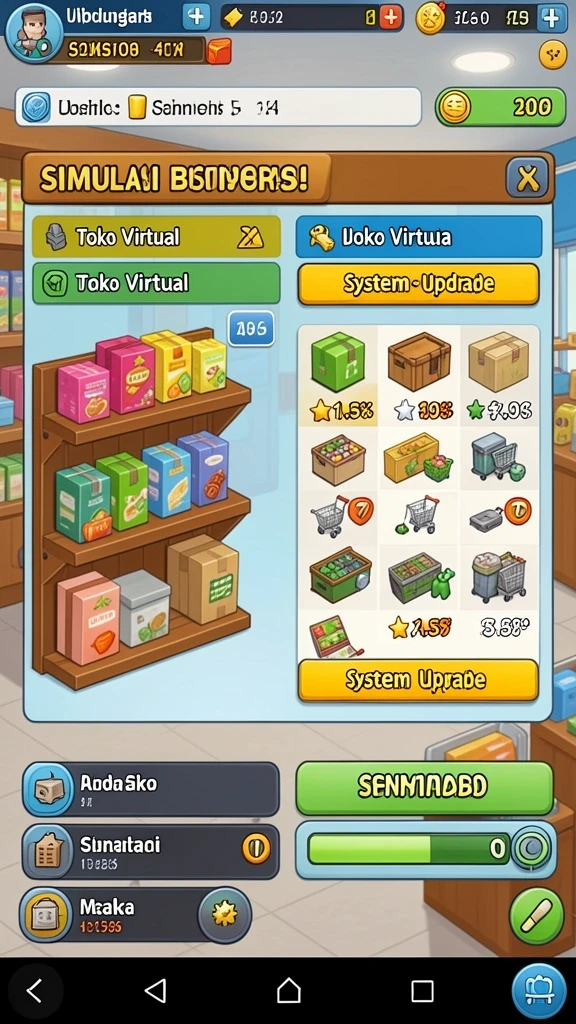
Task: Tap the yellow System Update button
Action: [x=419, y=284]
